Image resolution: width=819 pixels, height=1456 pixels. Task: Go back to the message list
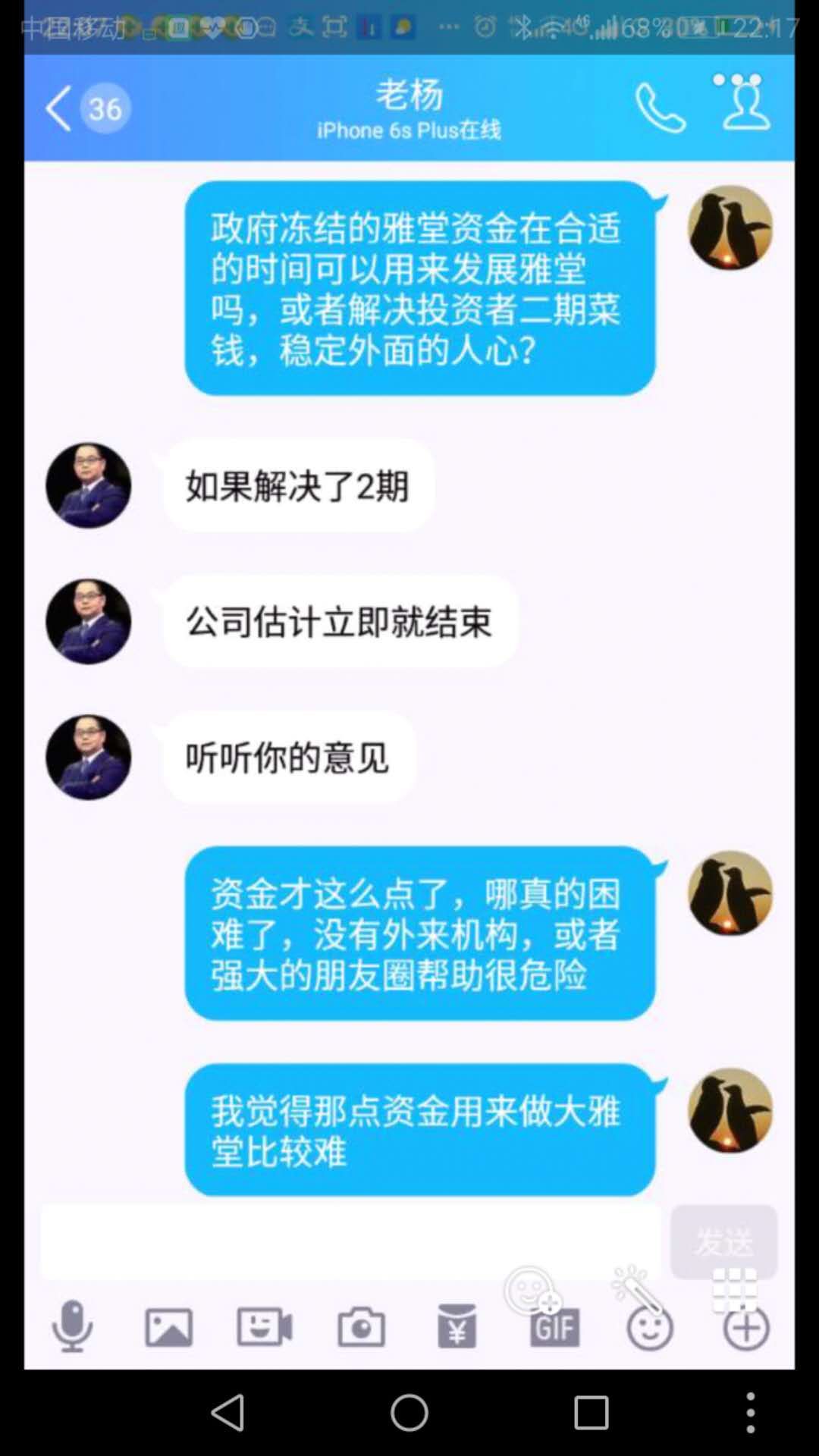[59, 108]
